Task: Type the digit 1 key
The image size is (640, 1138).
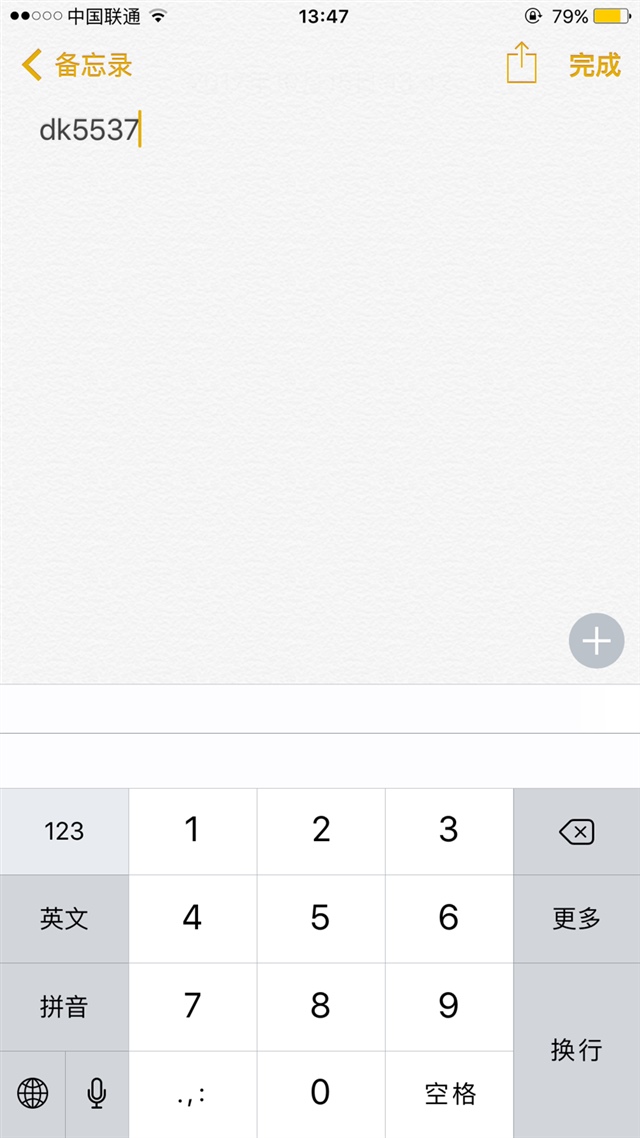Action: point(192,830)
